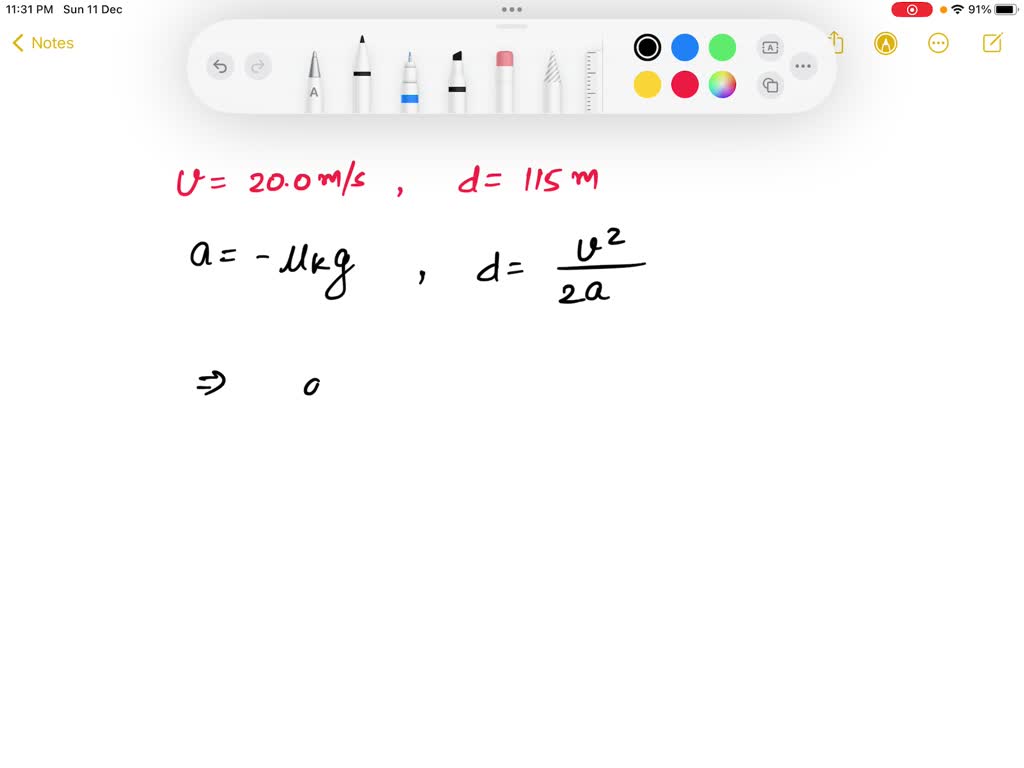Redo the last stroke

click(258, 67)
